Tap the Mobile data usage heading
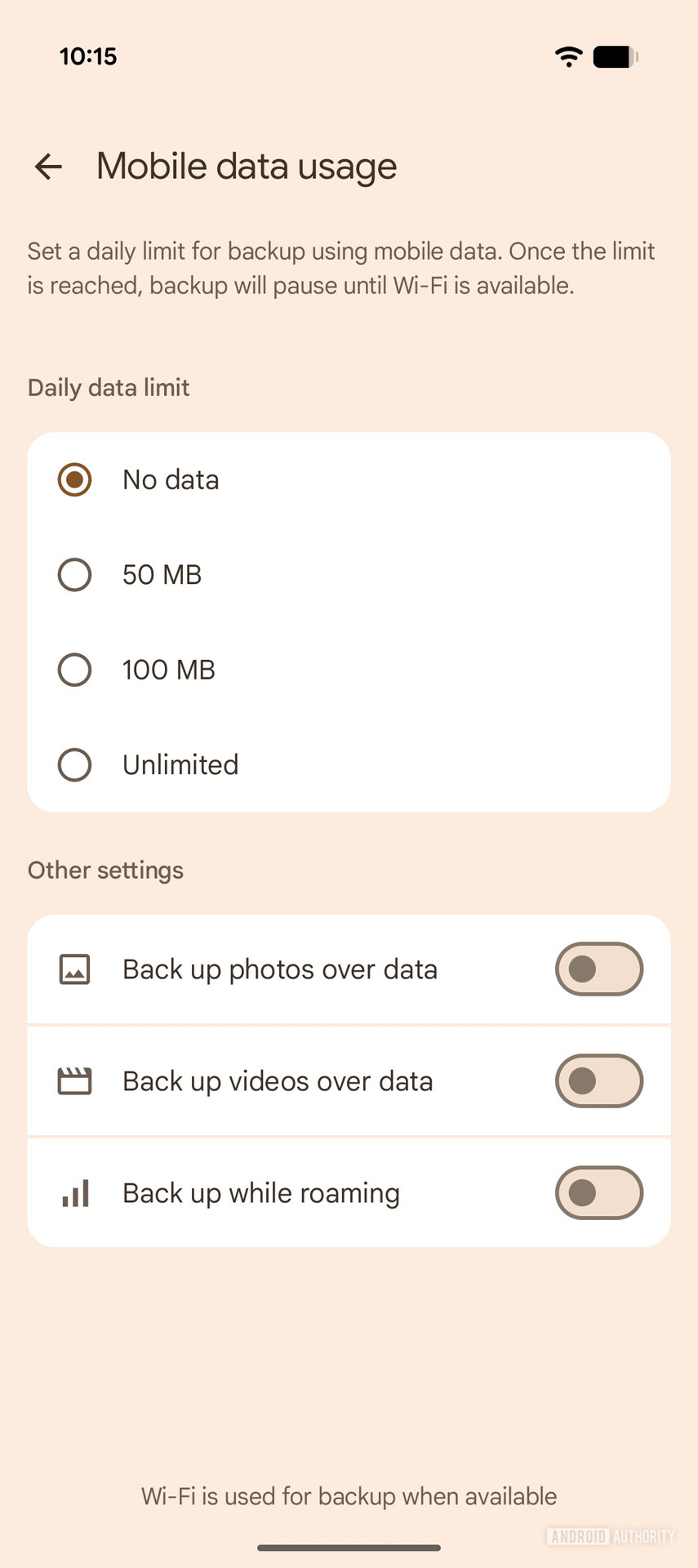 click(x=246, y=166)
